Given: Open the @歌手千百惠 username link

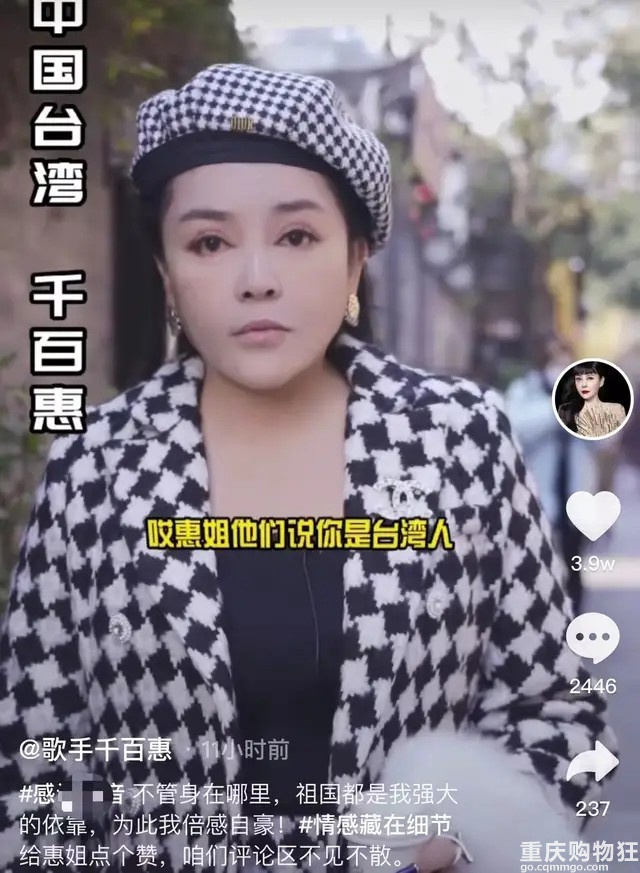Looking at the screenshot, I should (x=95, y=749).
